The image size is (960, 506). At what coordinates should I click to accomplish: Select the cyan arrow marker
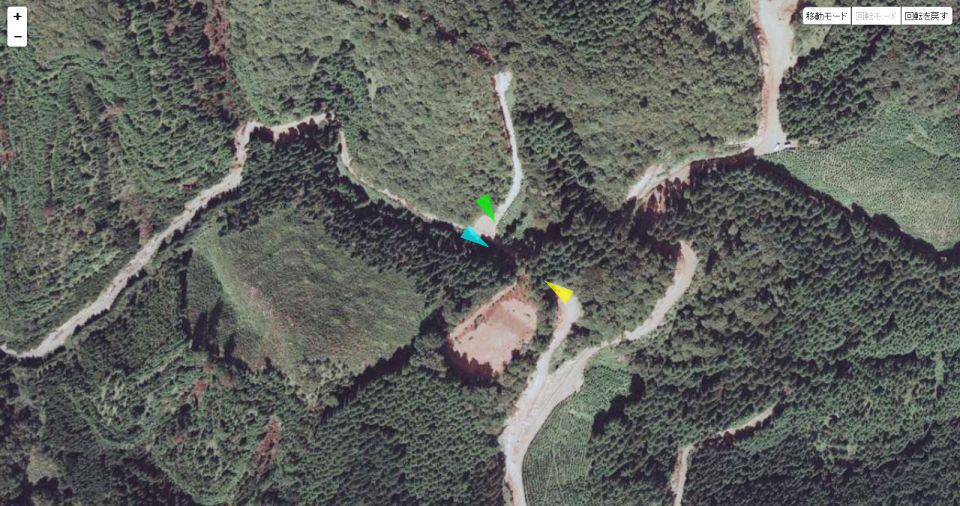[x=473, y=237]
